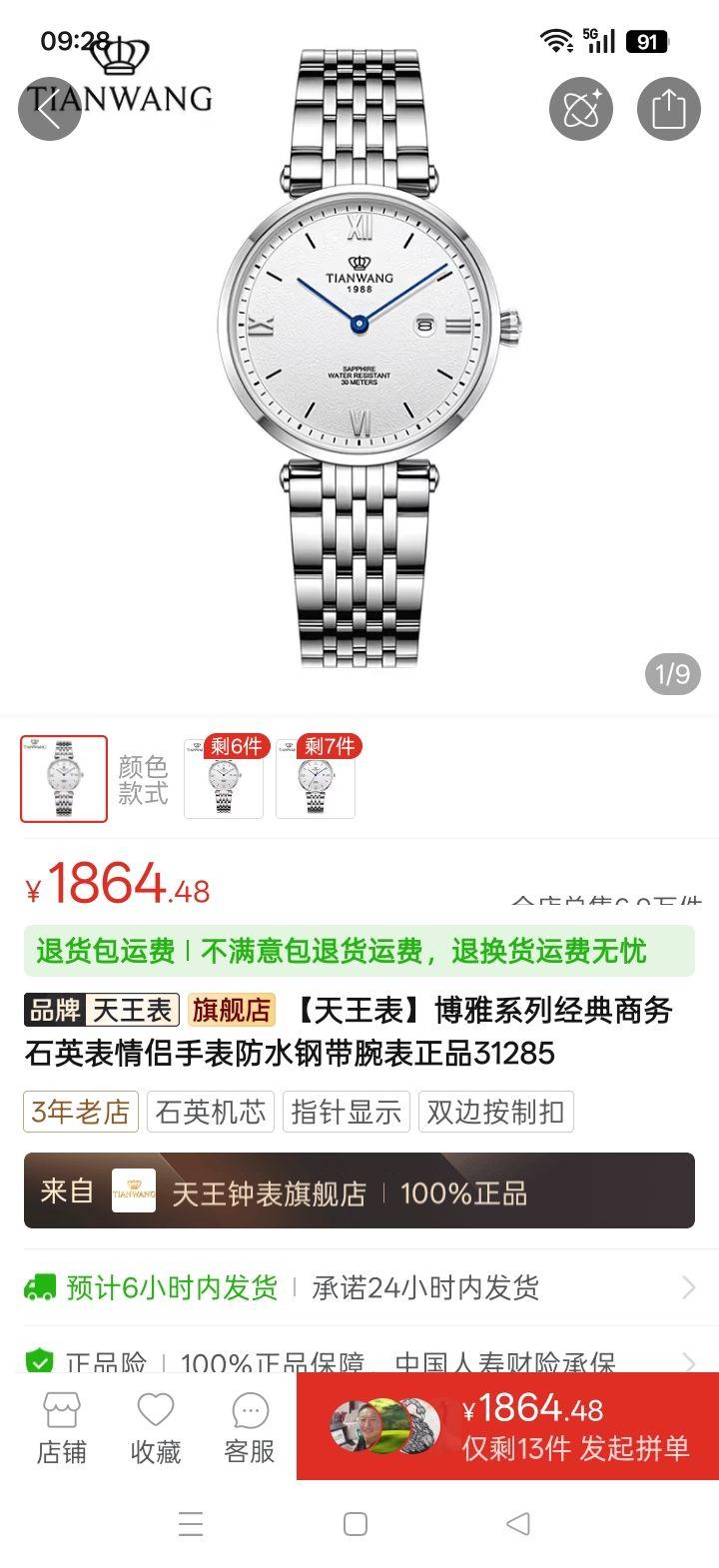Open the system recent apps menu
The height and width of the screenshot is (1568, 719).
191,1523
